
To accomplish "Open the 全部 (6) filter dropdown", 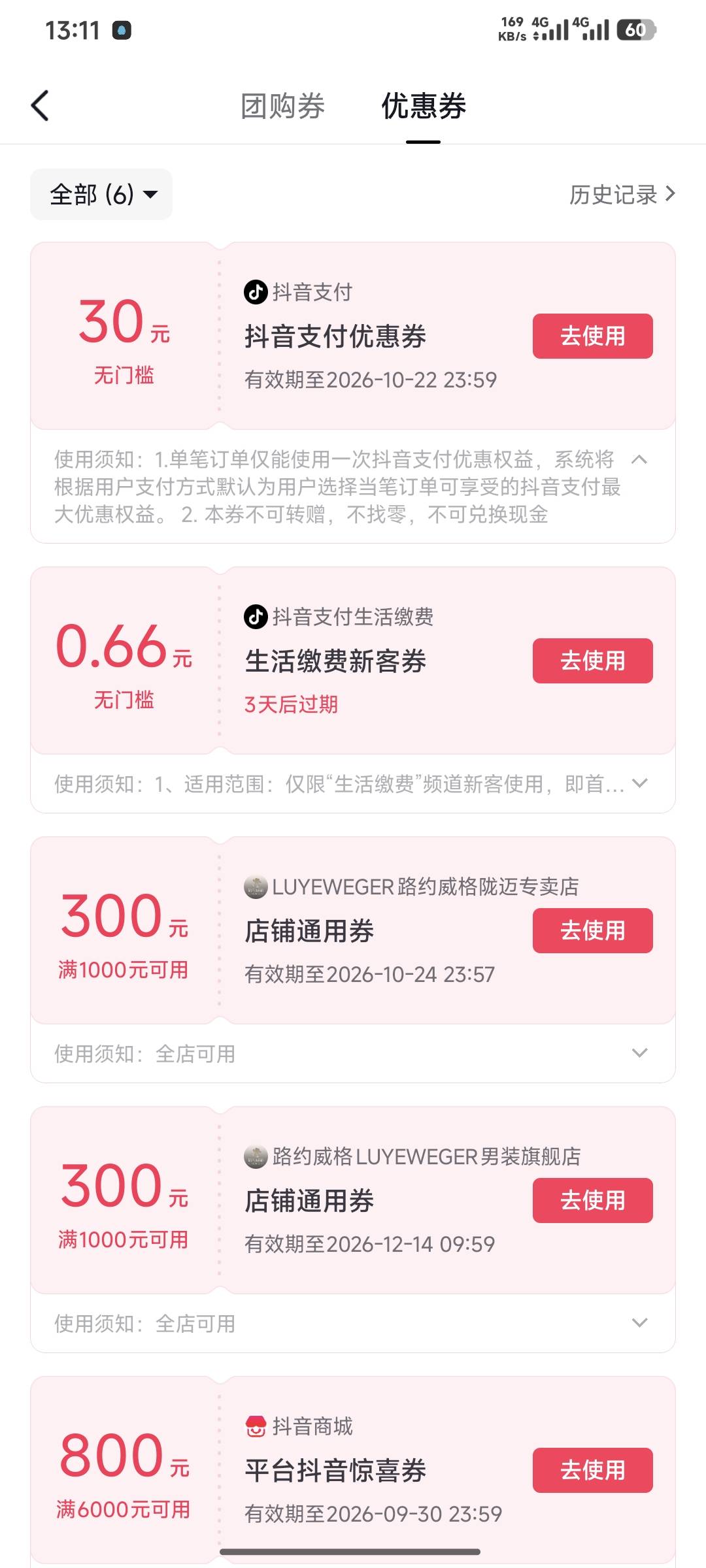I will (x=101, y=194).
